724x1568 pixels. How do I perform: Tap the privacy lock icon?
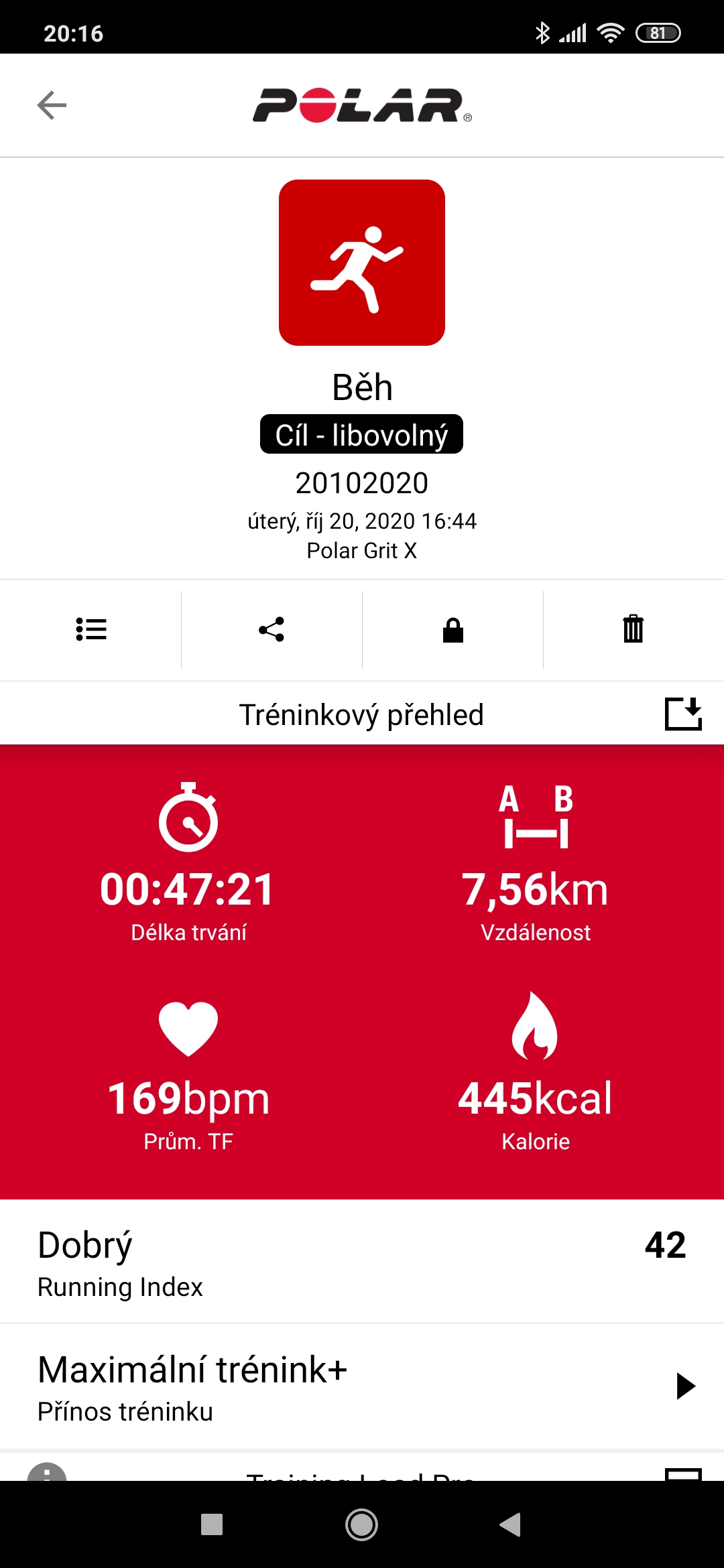tap(453, 630)
